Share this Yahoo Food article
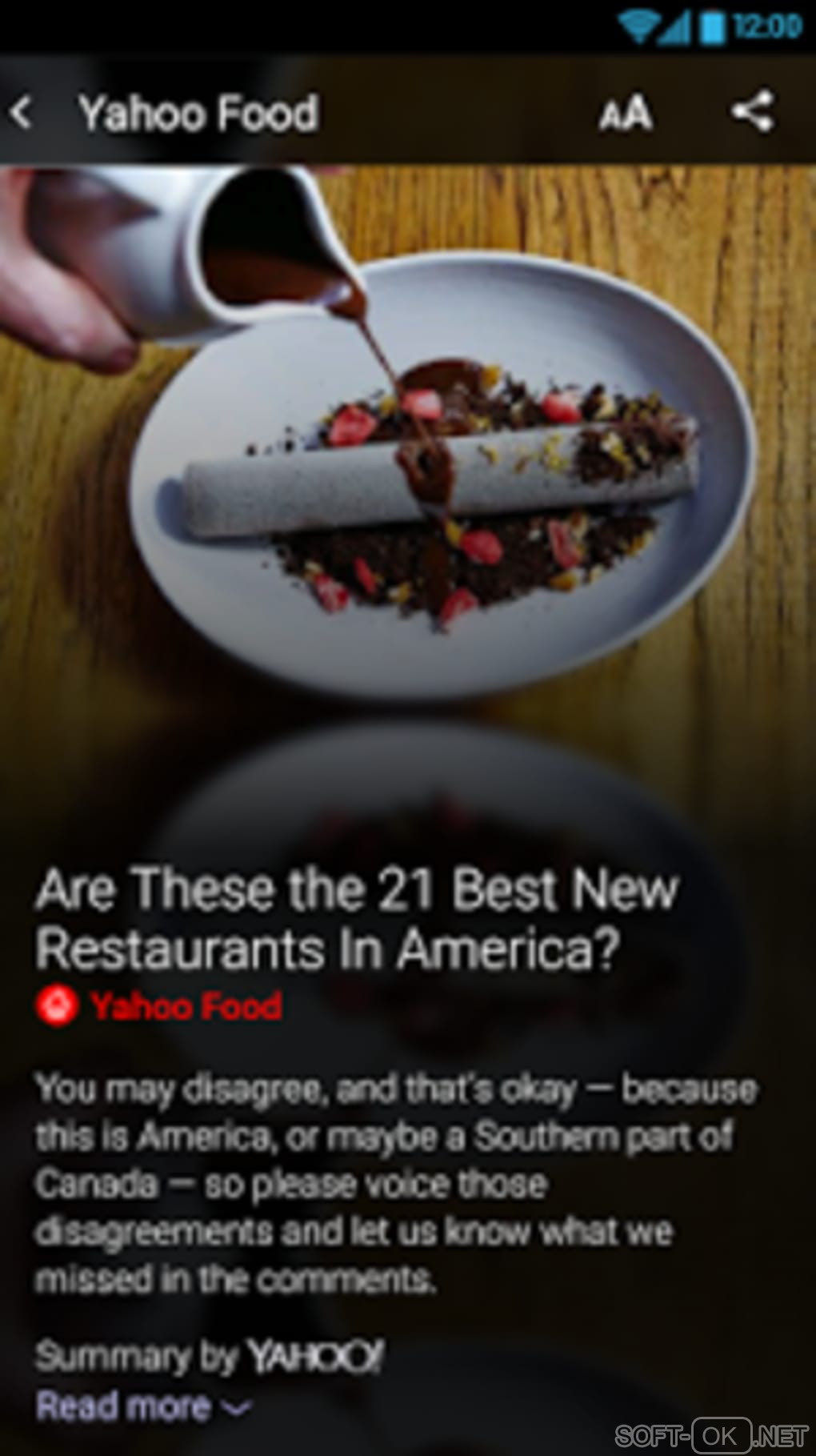The height and width of the screenshot is (1456, 816). (753, 111)
